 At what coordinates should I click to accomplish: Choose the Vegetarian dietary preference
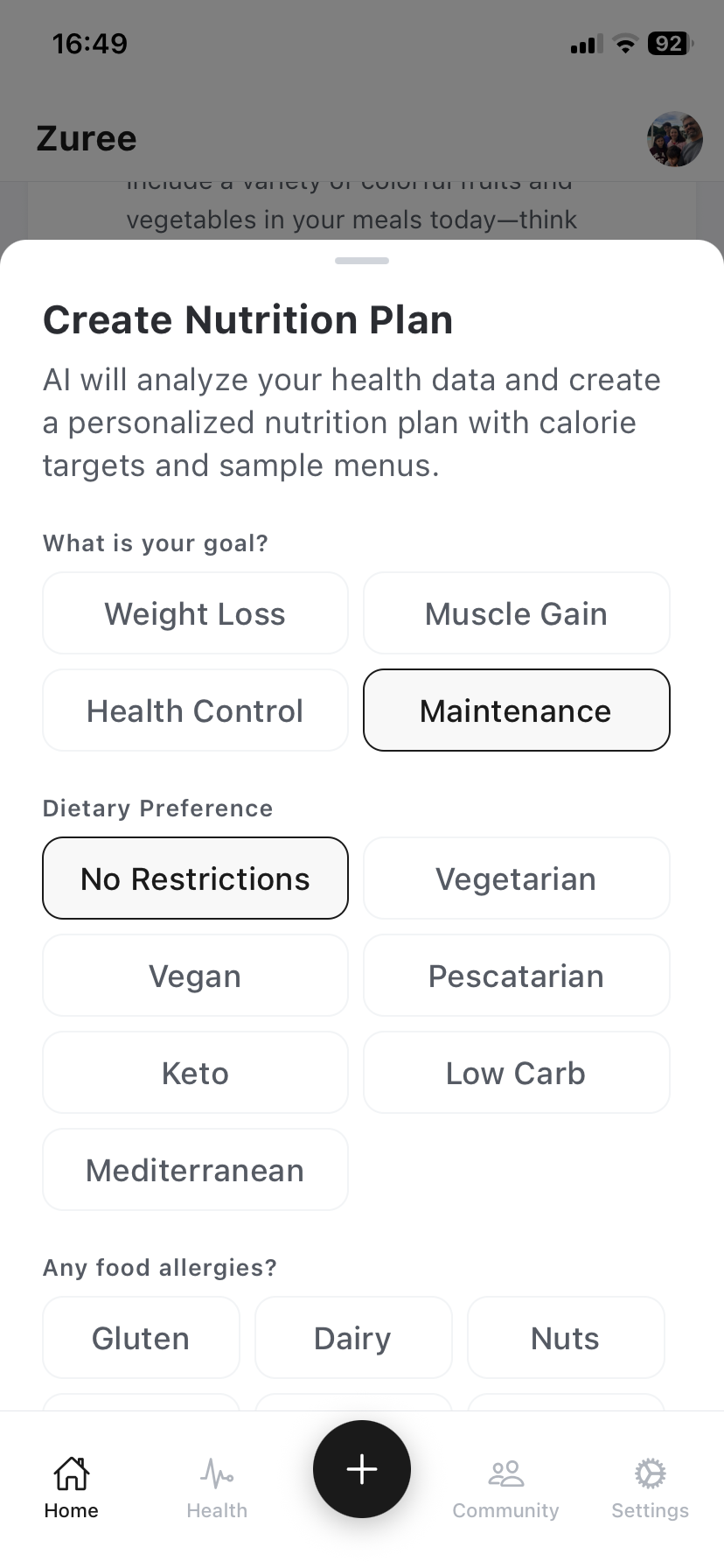[x=516, y=878]
